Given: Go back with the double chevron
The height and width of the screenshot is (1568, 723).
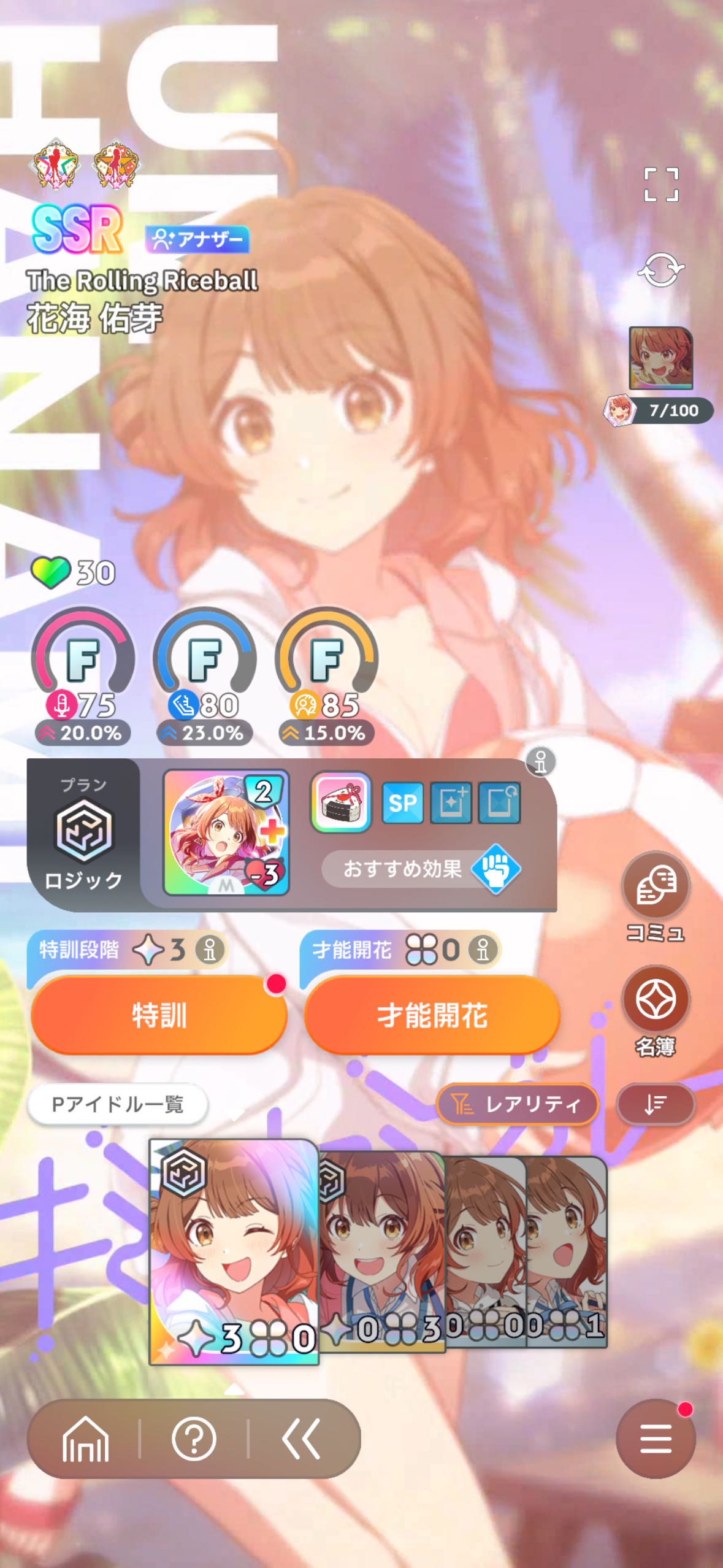Looking at the screenshot, I should (x=301, y=1439).
